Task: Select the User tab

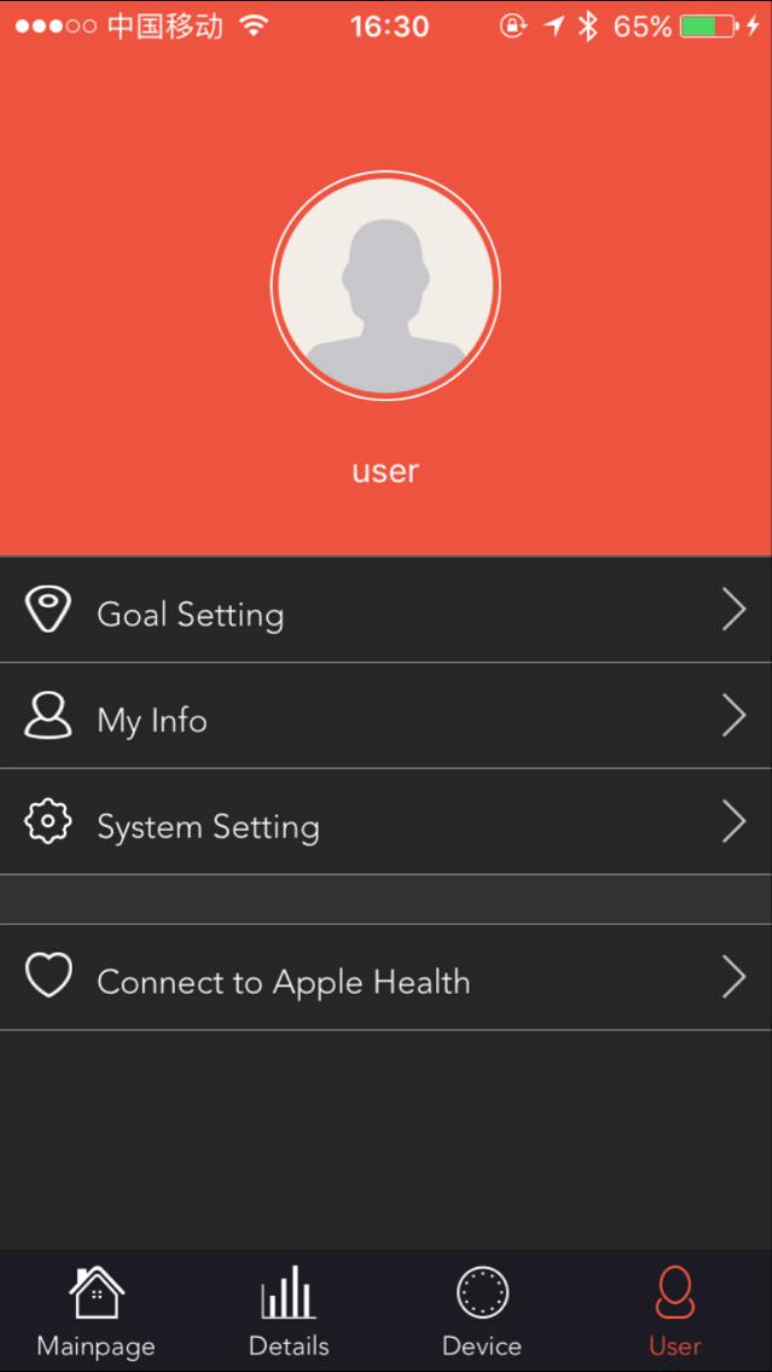Action: 675,1310
